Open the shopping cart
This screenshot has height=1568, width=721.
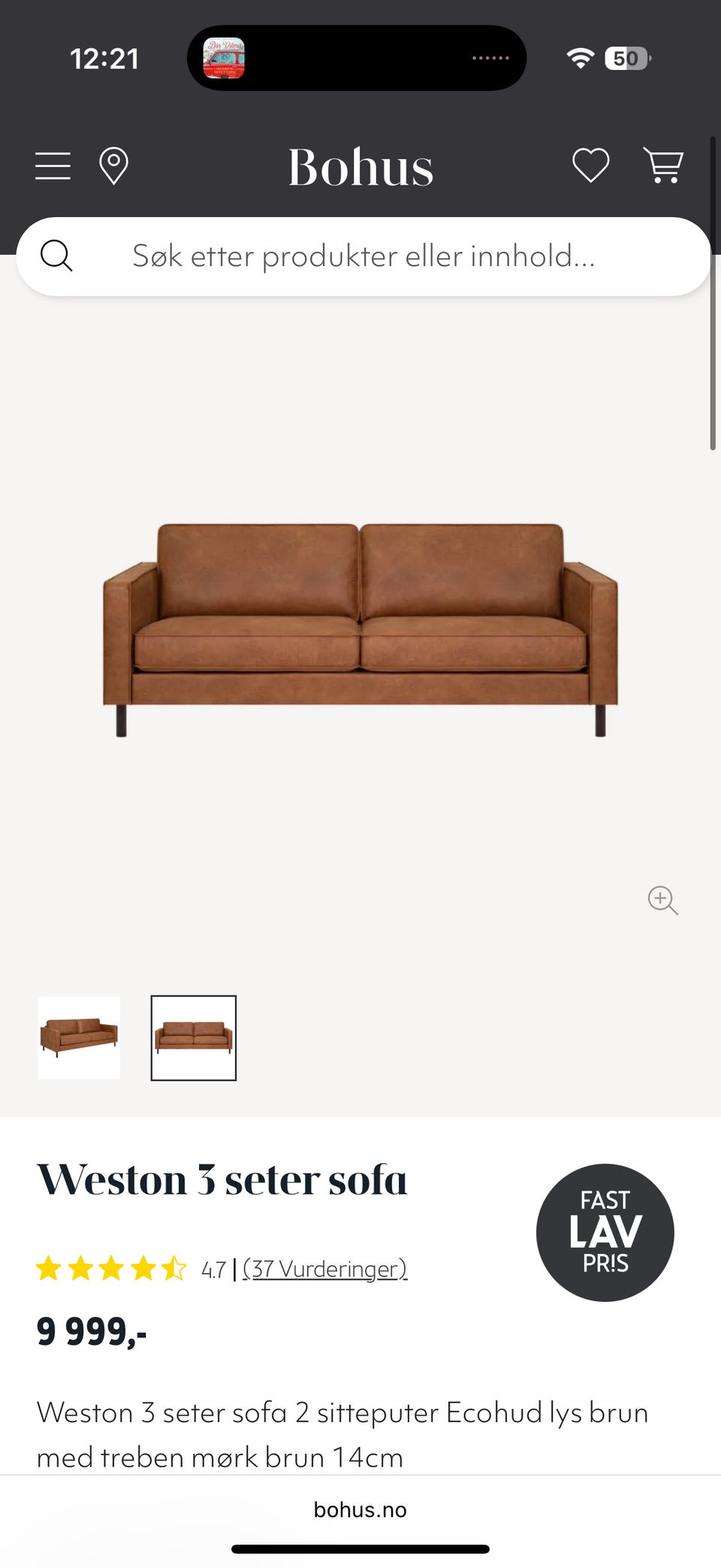(x=662, y=165)
